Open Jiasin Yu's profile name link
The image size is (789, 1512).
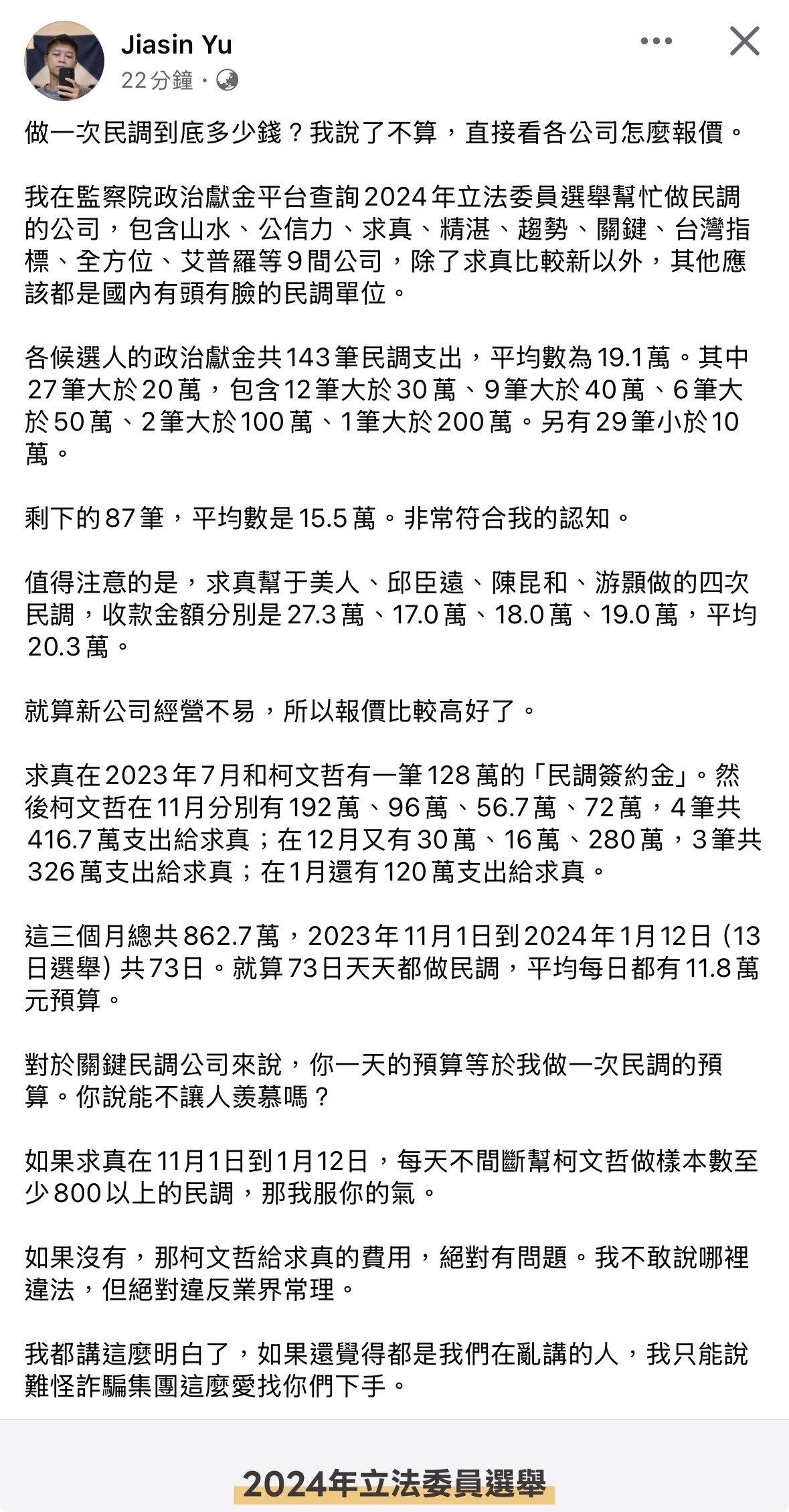tap(176, 45)
